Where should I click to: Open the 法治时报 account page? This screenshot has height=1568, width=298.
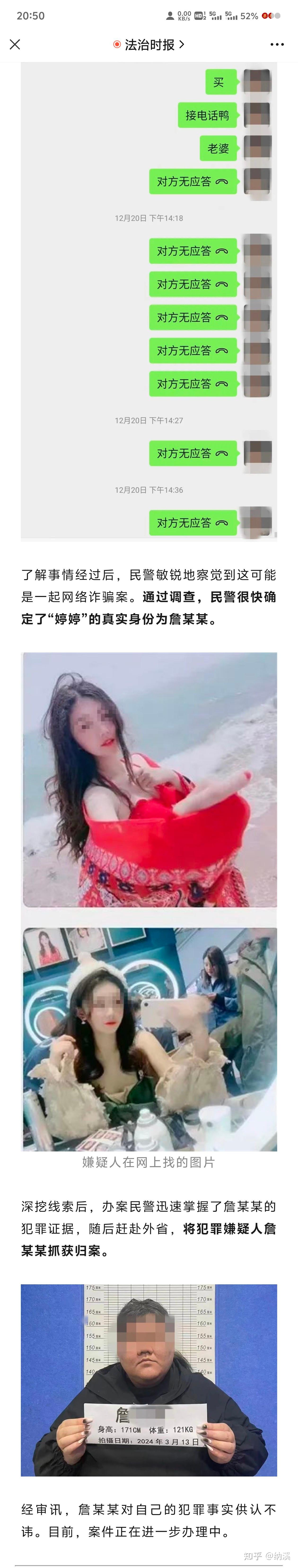click(149, 44)
